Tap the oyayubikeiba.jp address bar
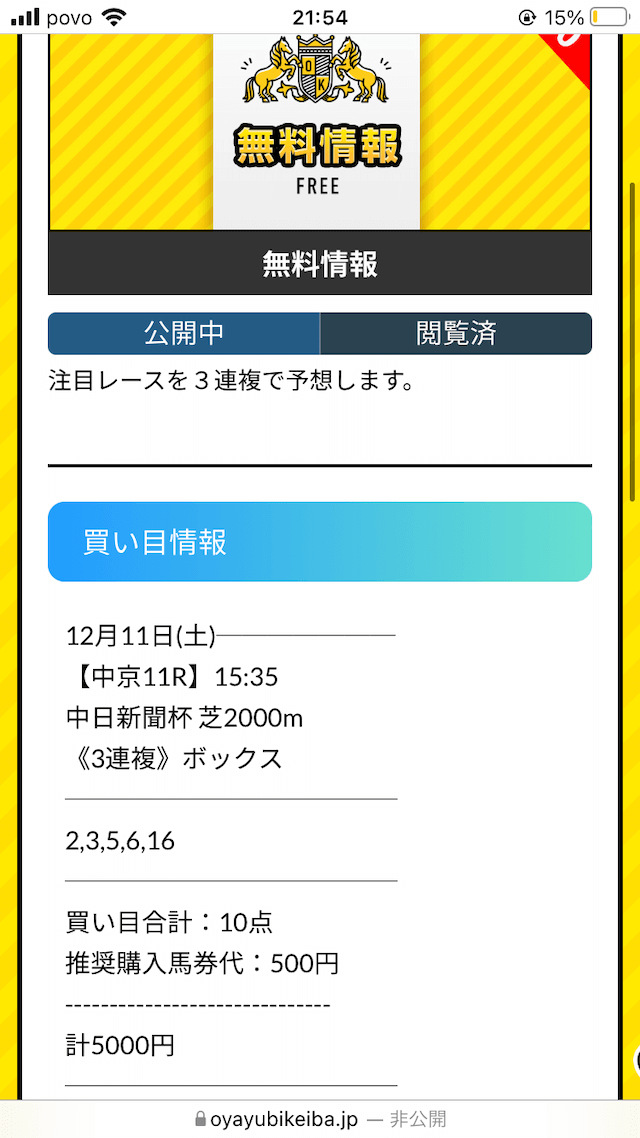The image size is (640, 1138). pyautogui.click(x=320, y=1119)
